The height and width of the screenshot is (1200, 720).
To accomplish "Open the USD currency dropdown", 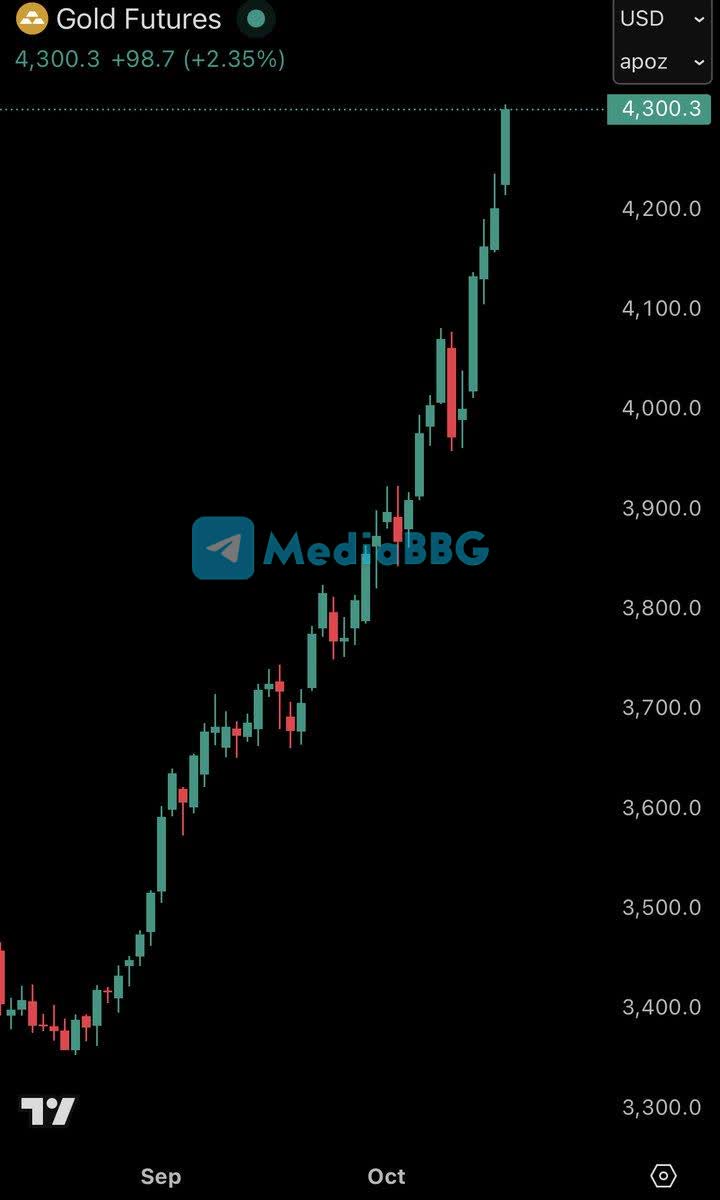I will coord(663,19).
